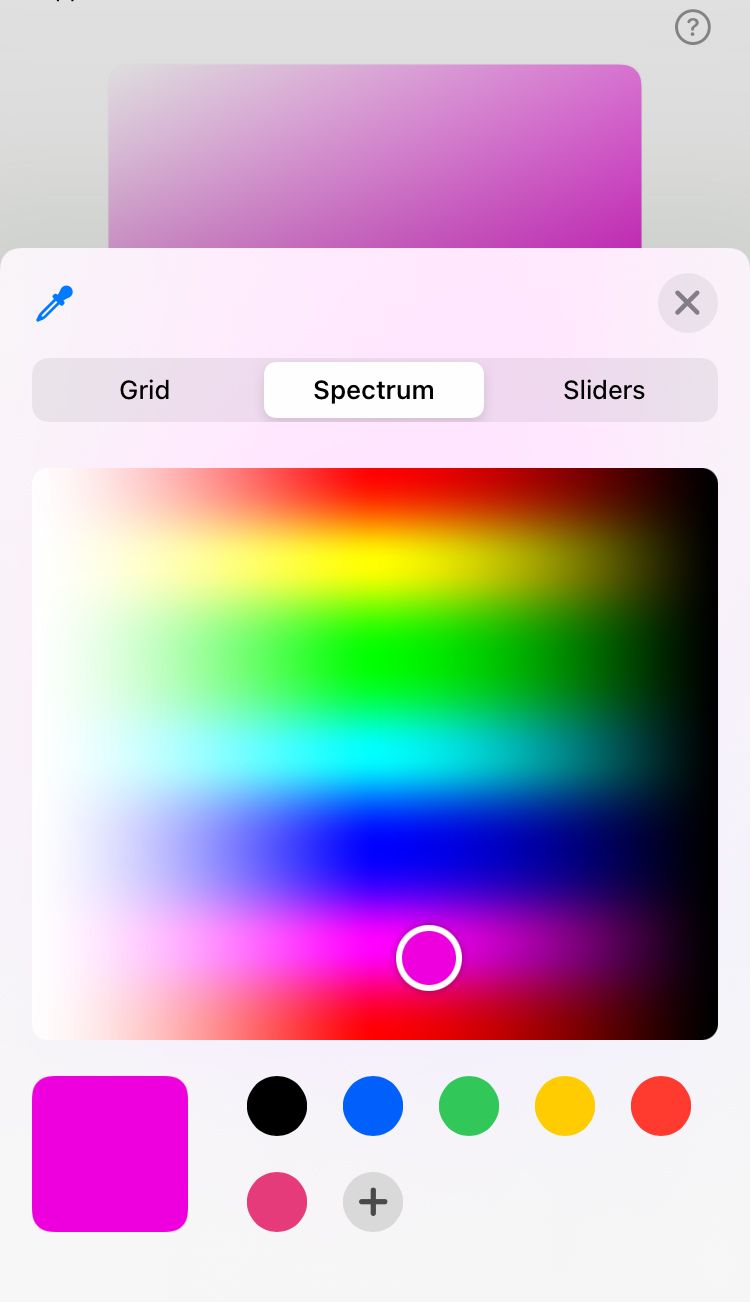Select the green color swatch
Screen dimensions: 750x1302
pos(469,1106)
